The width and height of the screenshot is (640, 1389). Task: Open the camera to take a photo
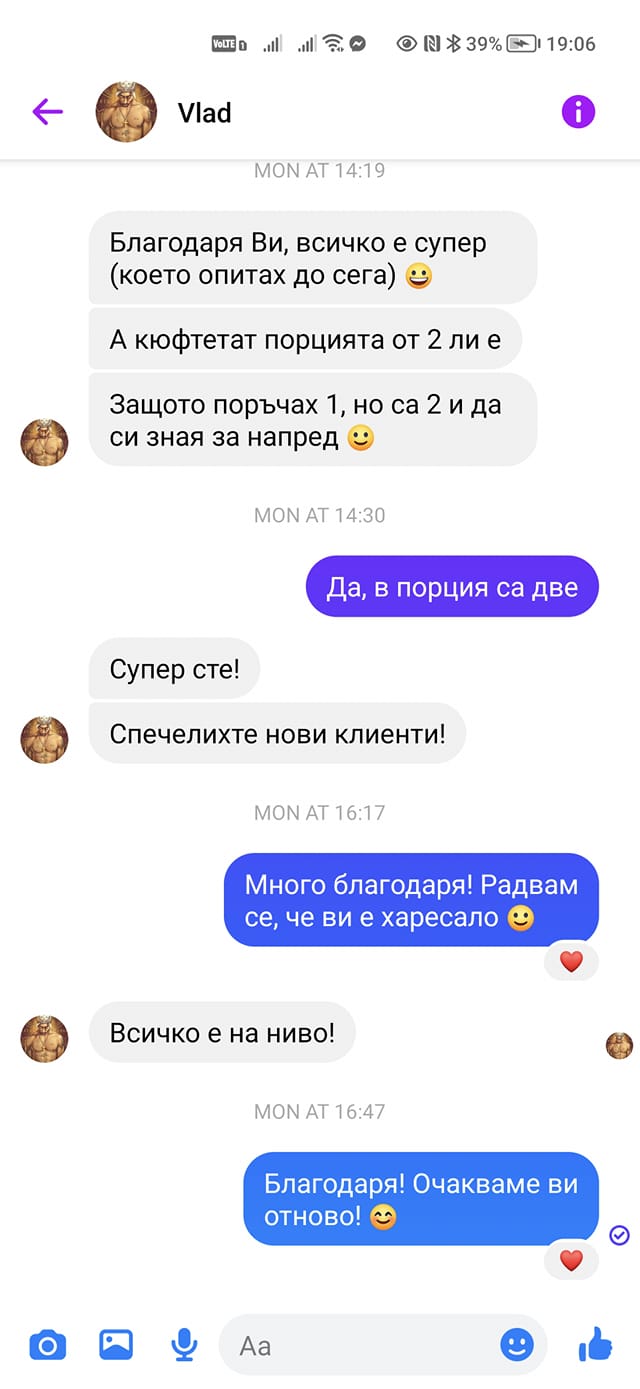tap(47, 1345)
